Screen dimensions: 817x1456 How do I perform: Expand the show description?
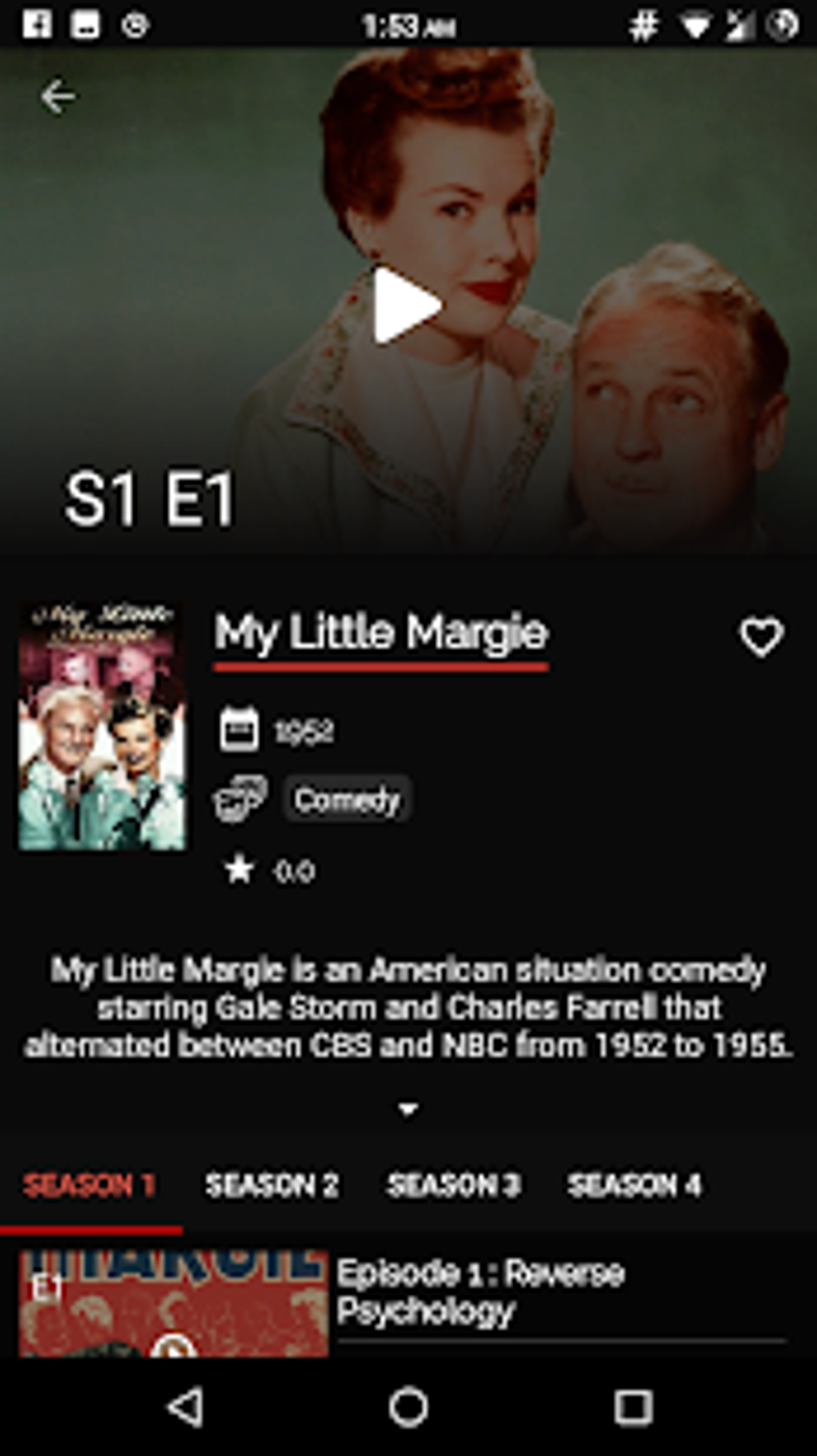click(408, 1109)
